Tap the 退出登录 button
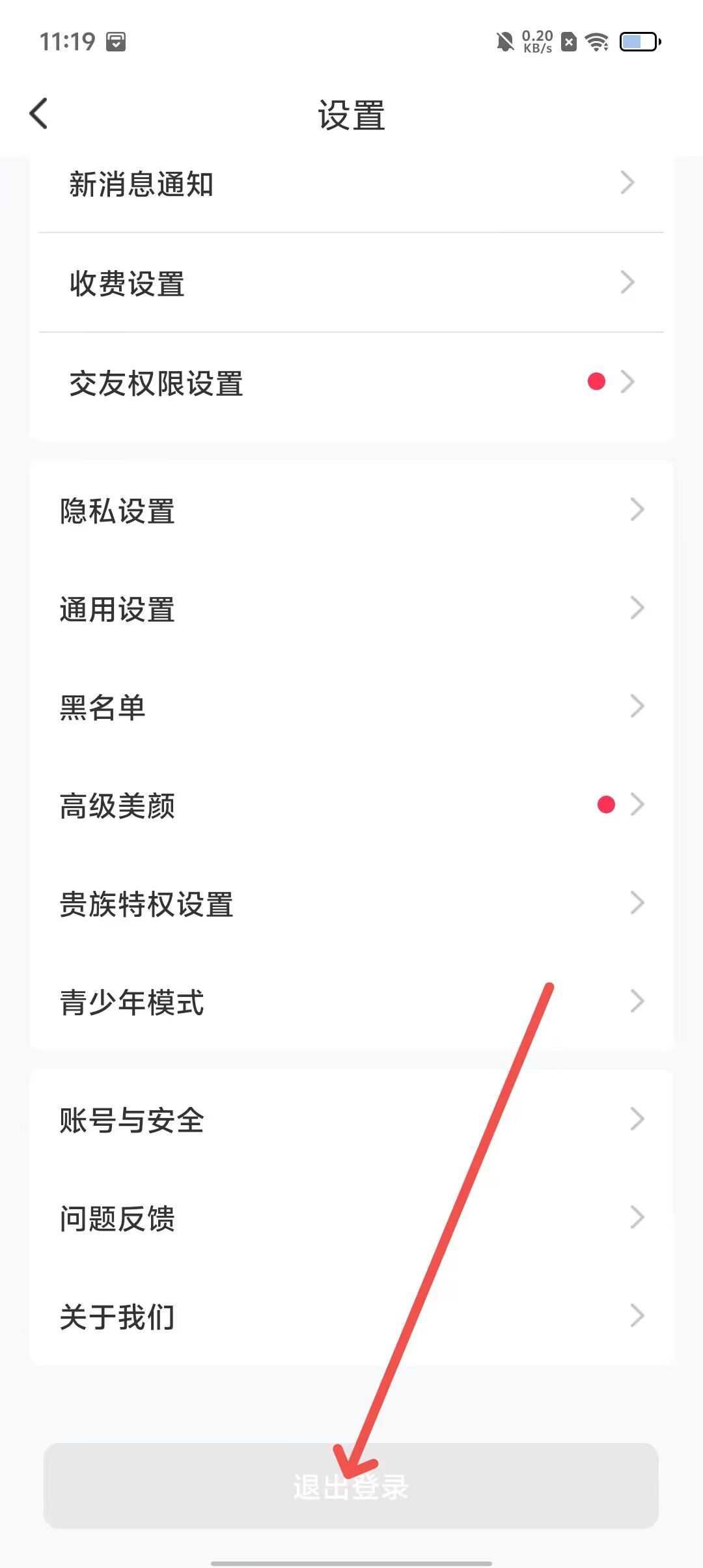 click(351, 1486)
